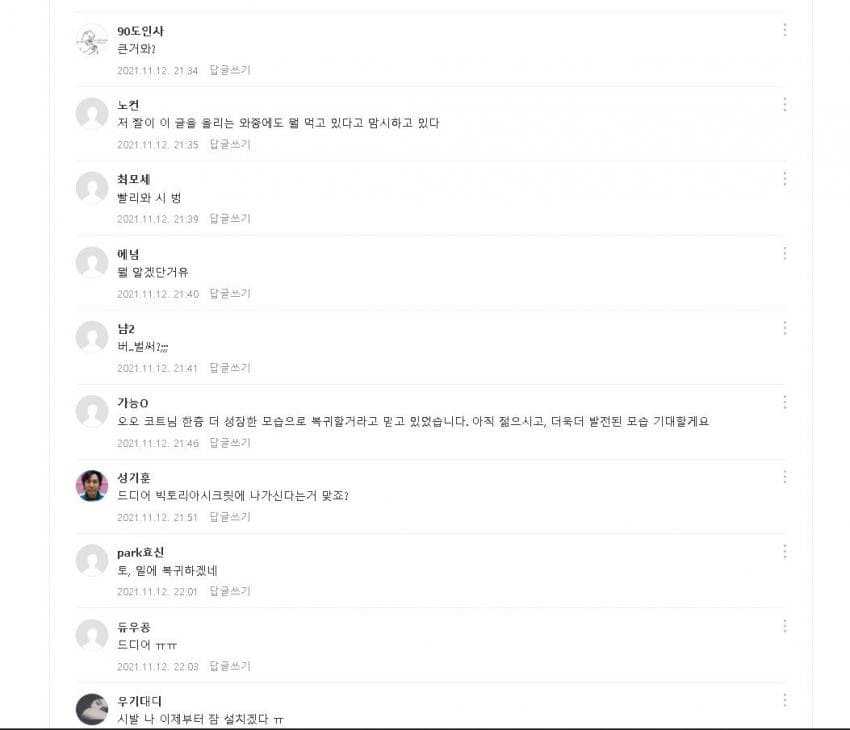
Task: Open the more options for 노컨's comment
Action: click(x=784, y=104)
